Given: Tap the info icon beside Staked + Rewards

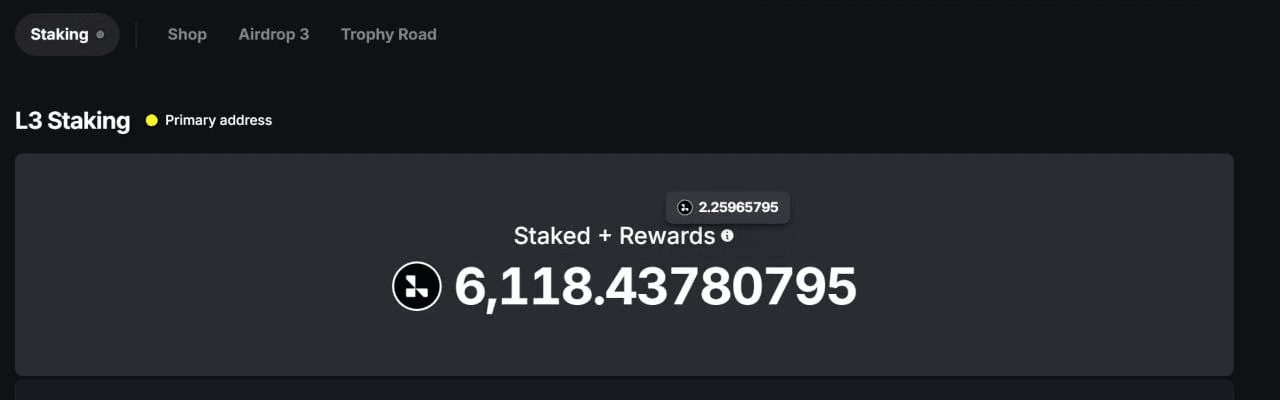Looking at the screenshot, I should click(x=727, y=236).
